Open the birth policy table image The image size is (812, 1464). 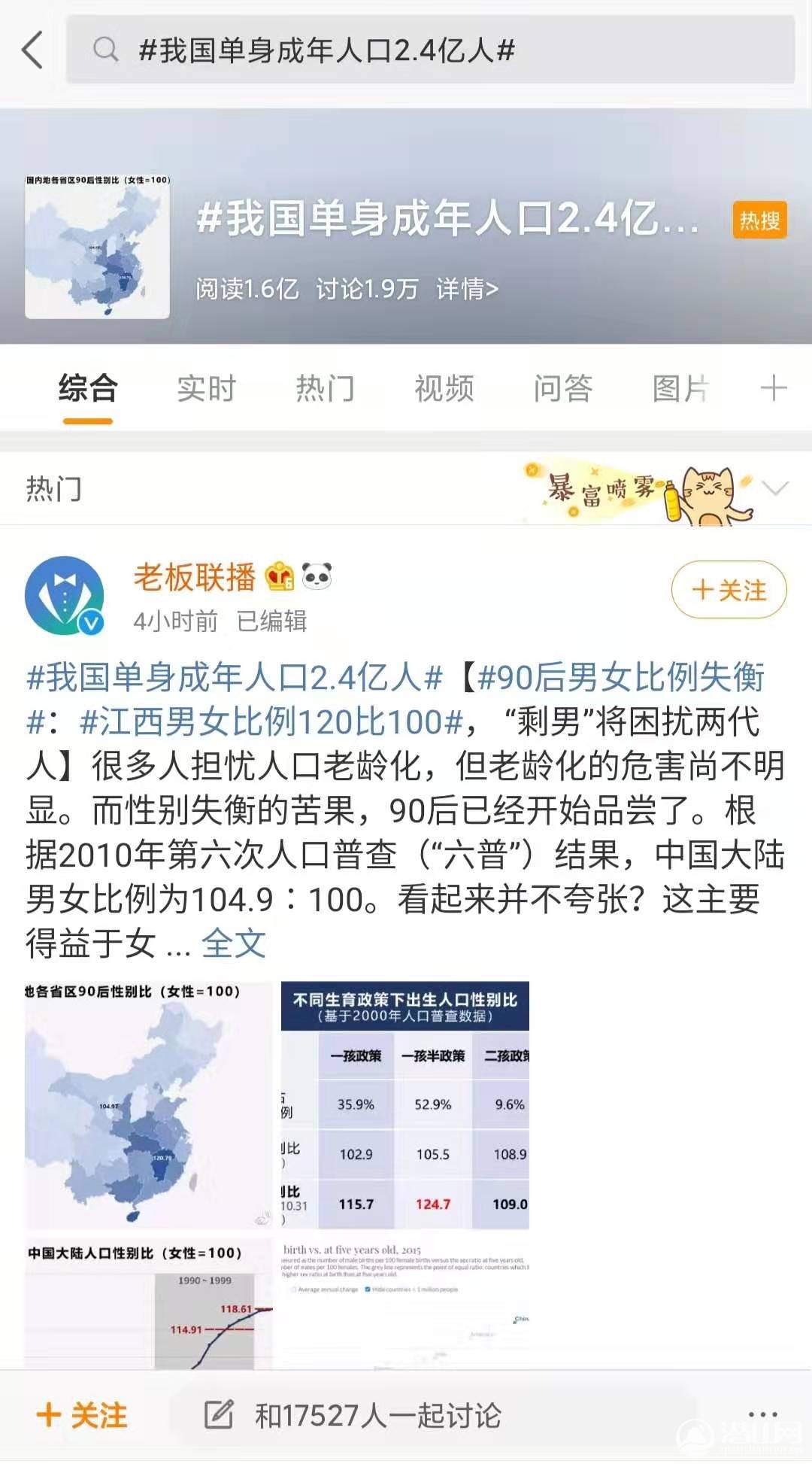coord(404,1104)
